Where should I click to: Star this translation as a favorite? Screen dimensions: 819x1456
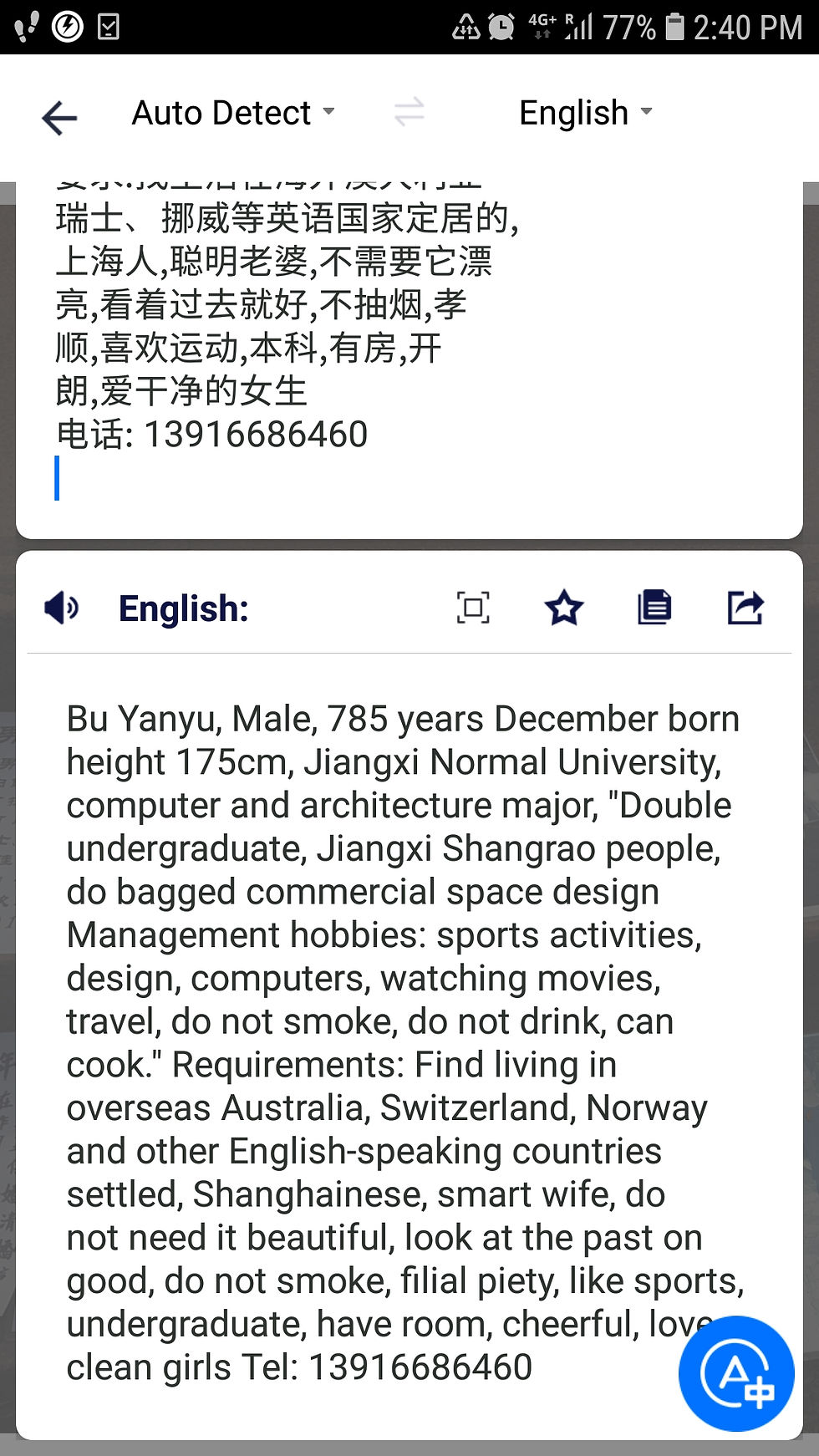[x=564, y=608]
